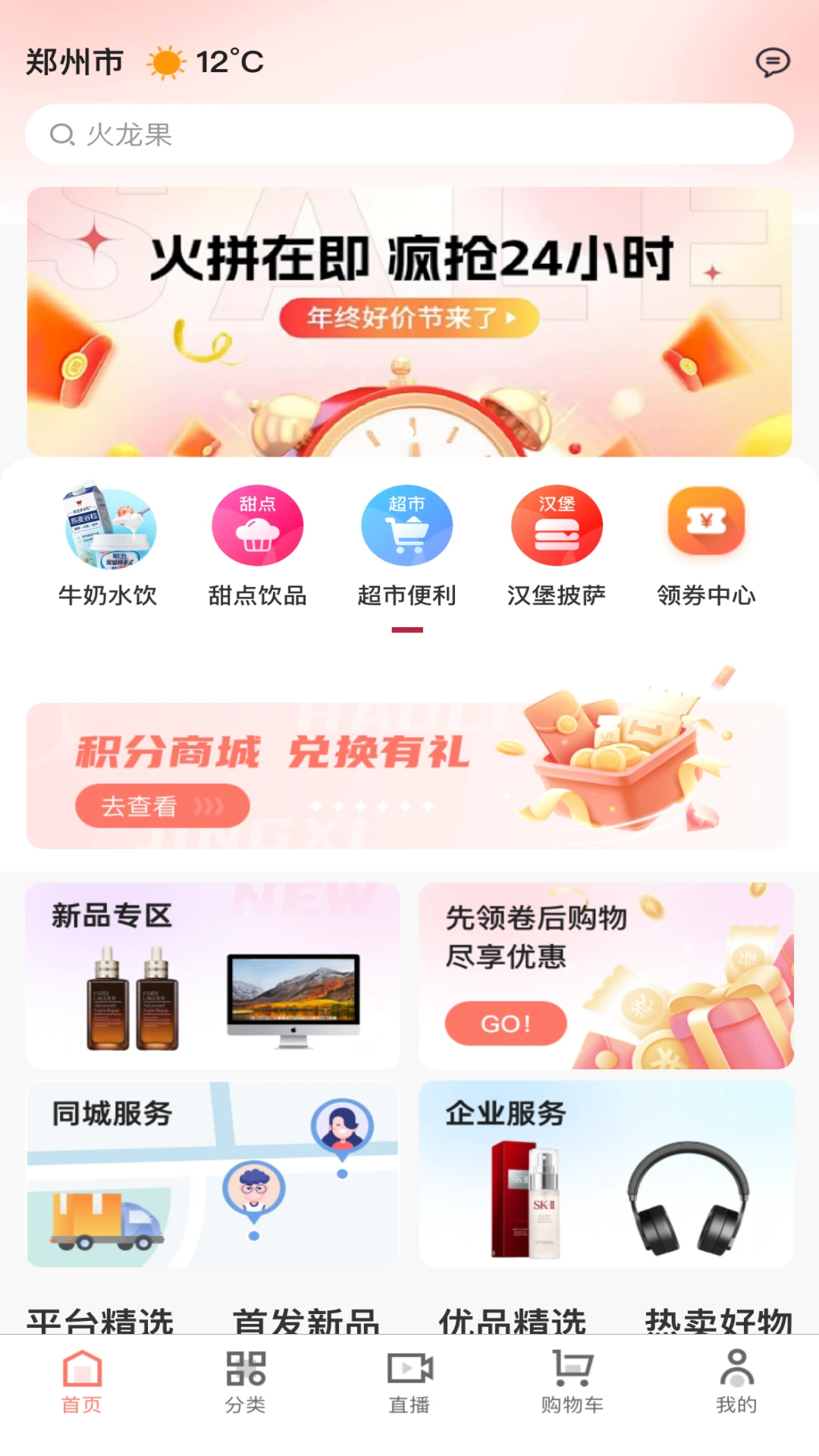This screenshot has width=819, height=1456.
Task: Go to the 直播 live tab
Action: pyautogui.click(x=409, y=1382)
